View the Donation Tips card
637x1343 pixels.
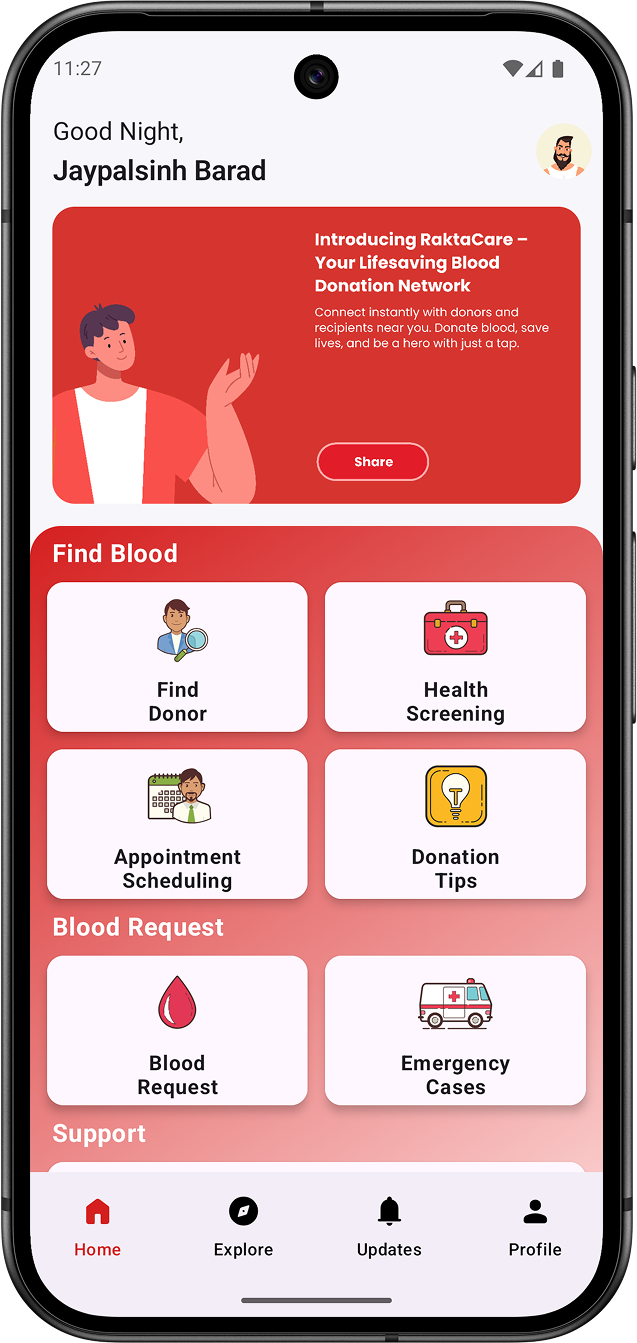(x=455, y=824)
